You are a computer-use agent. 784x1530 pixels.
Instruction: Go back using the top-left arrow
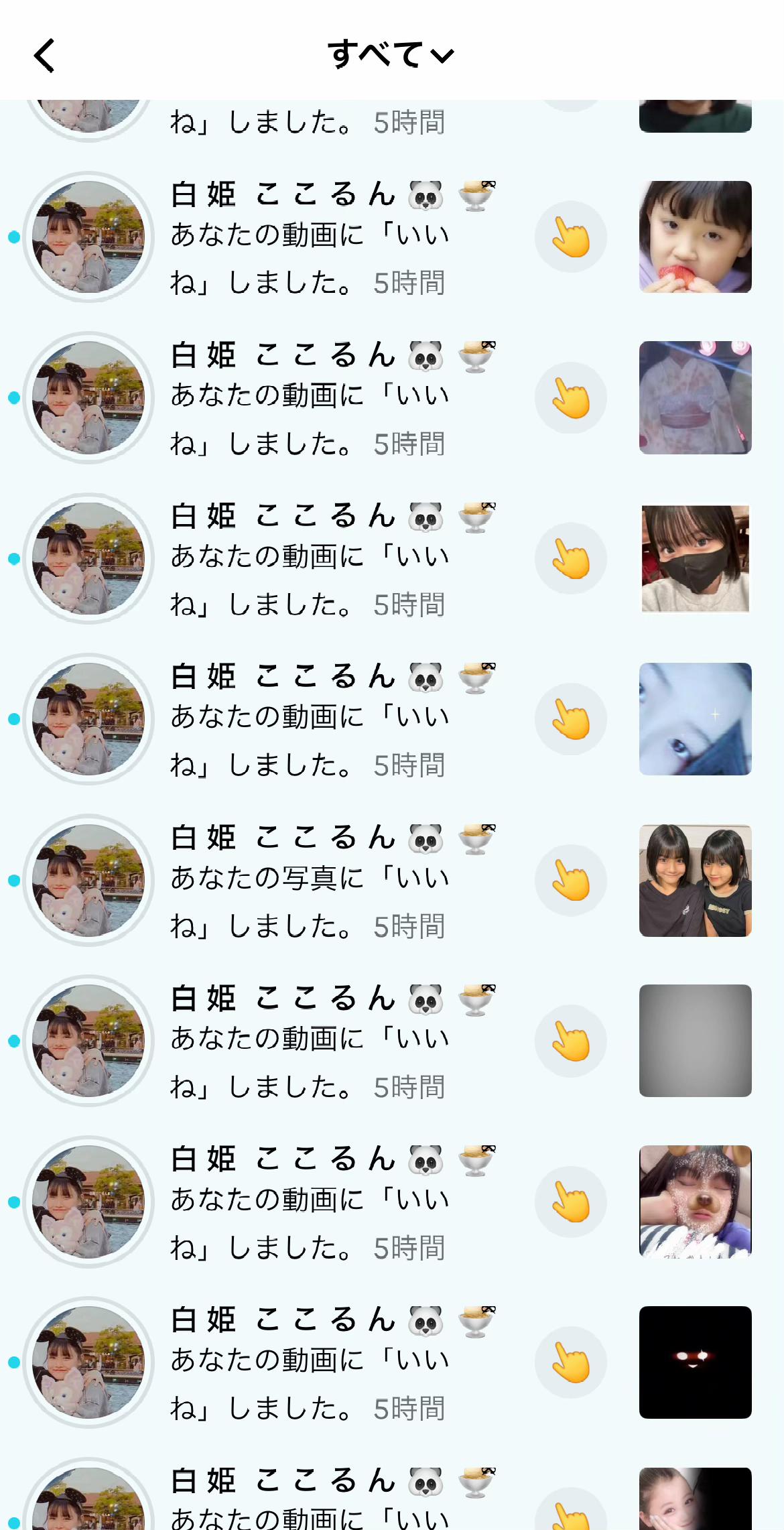[44, 55]
